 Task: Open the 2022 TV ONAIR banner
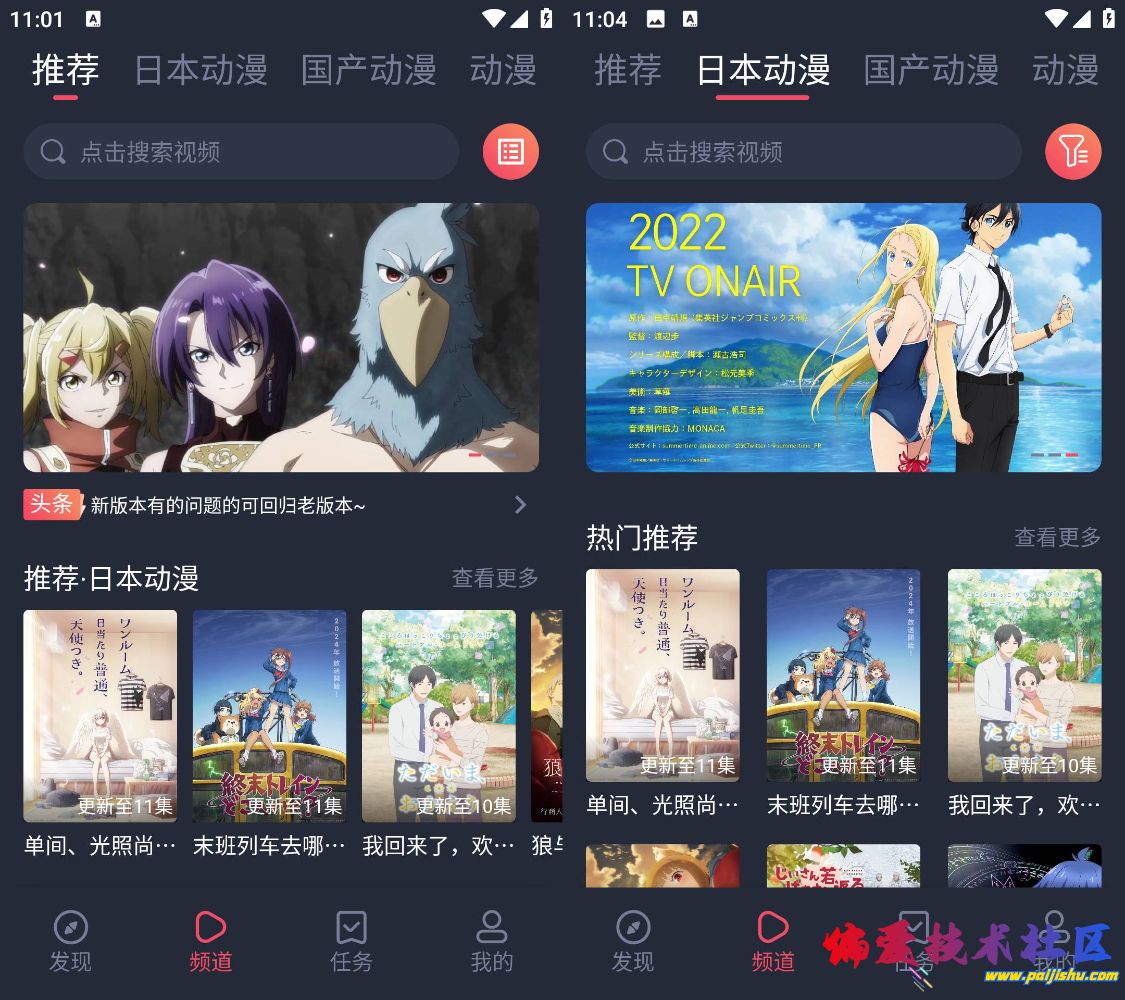coord(843,337)
